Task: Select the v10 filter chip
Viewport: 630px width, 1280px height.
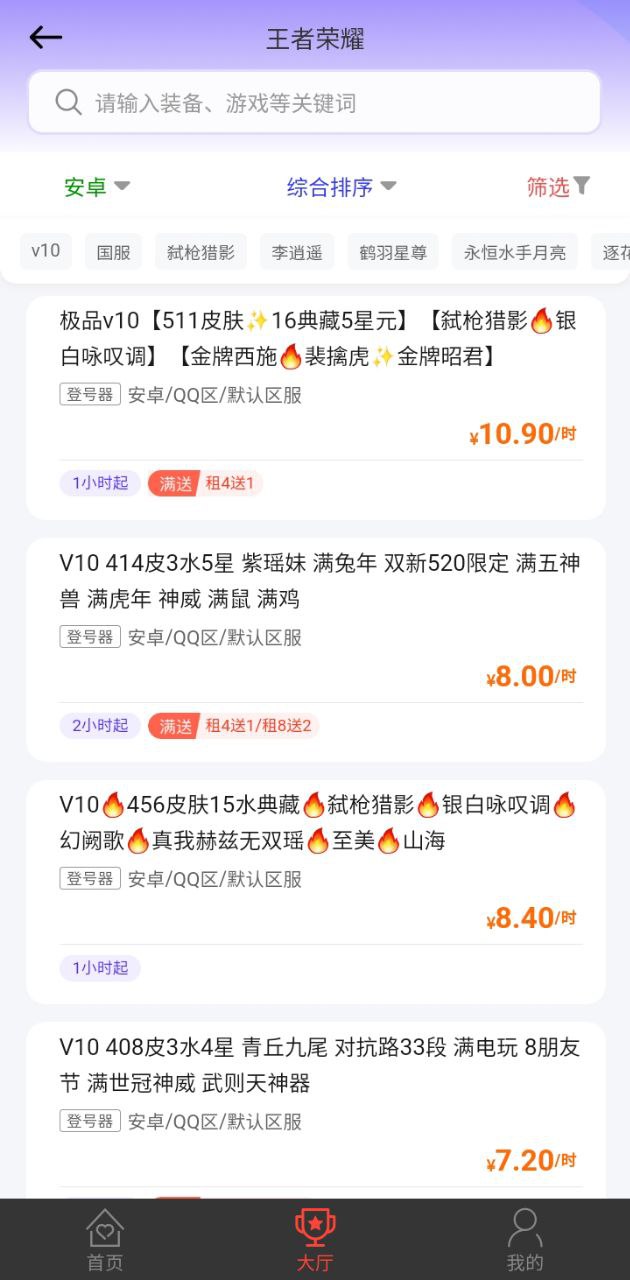Action: click(x=45, y=251)
